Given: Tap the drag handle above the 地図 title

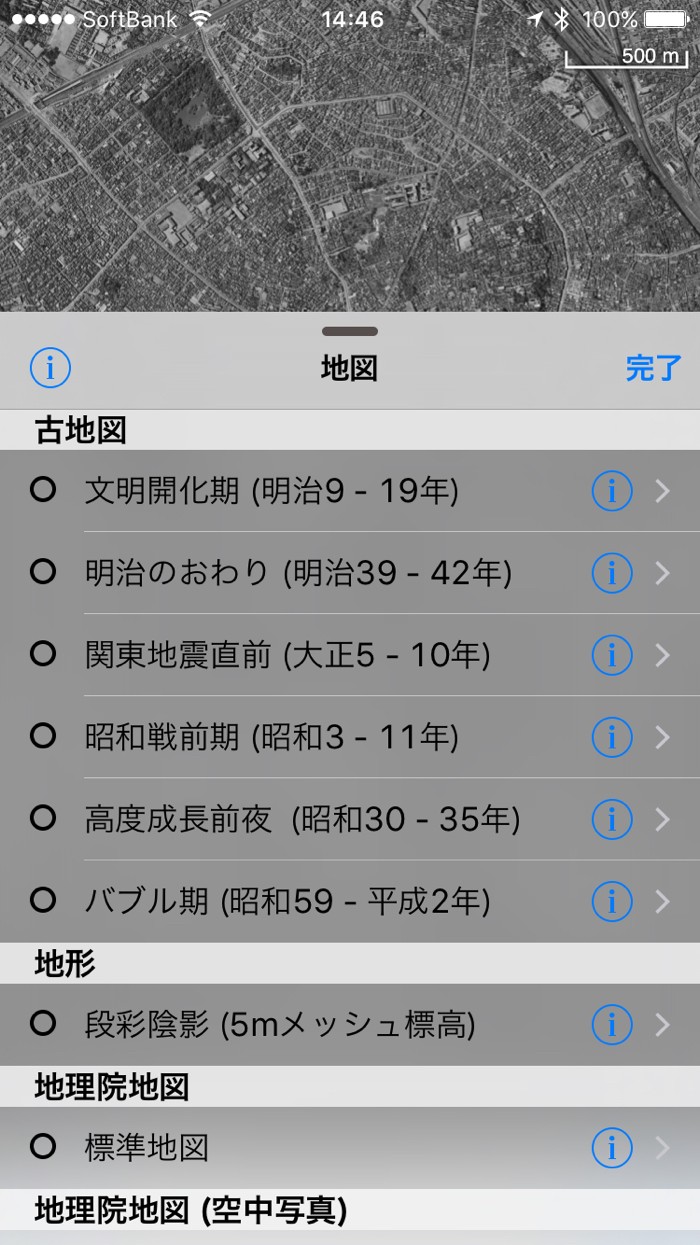Looking at the screenshot, I should (350, 331).
